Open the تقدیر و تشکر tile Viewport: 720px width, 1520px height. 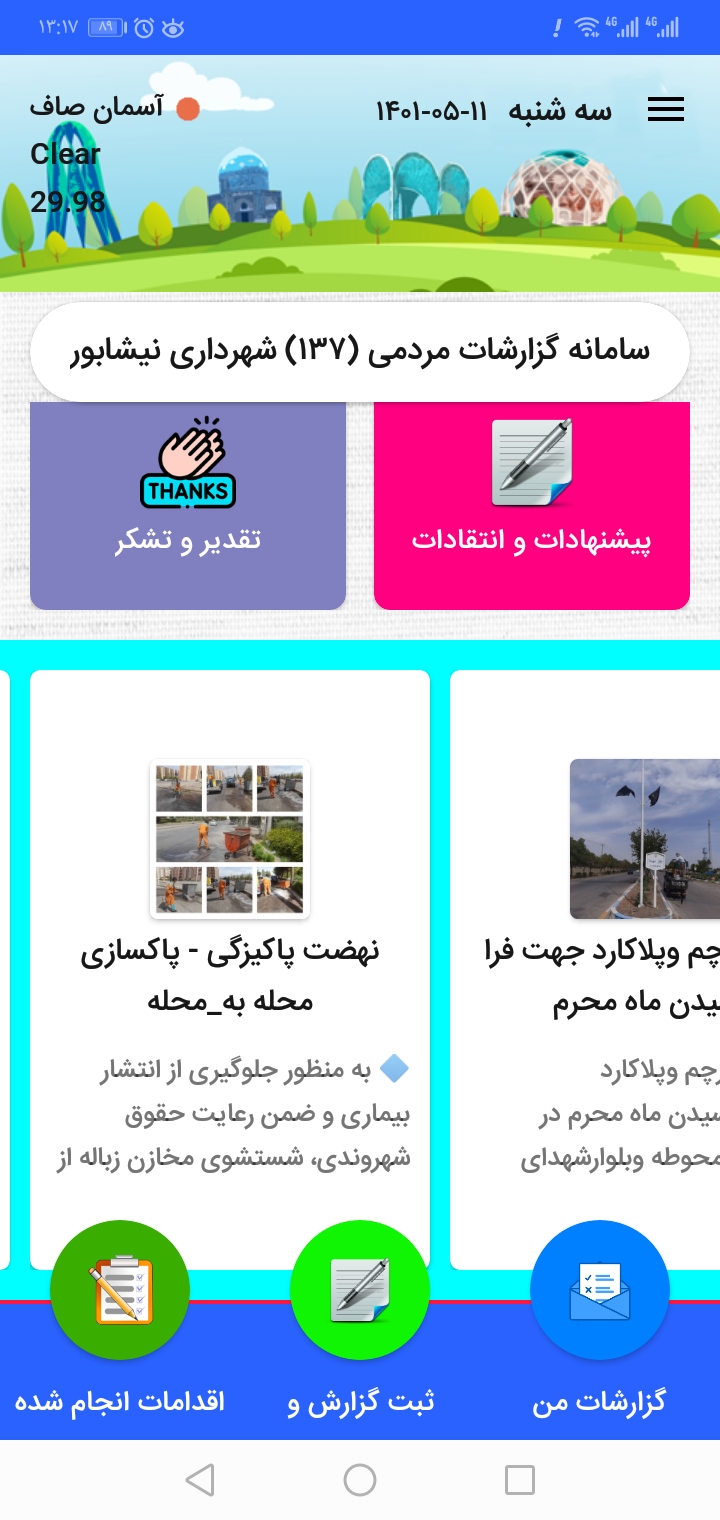(188, 505)
